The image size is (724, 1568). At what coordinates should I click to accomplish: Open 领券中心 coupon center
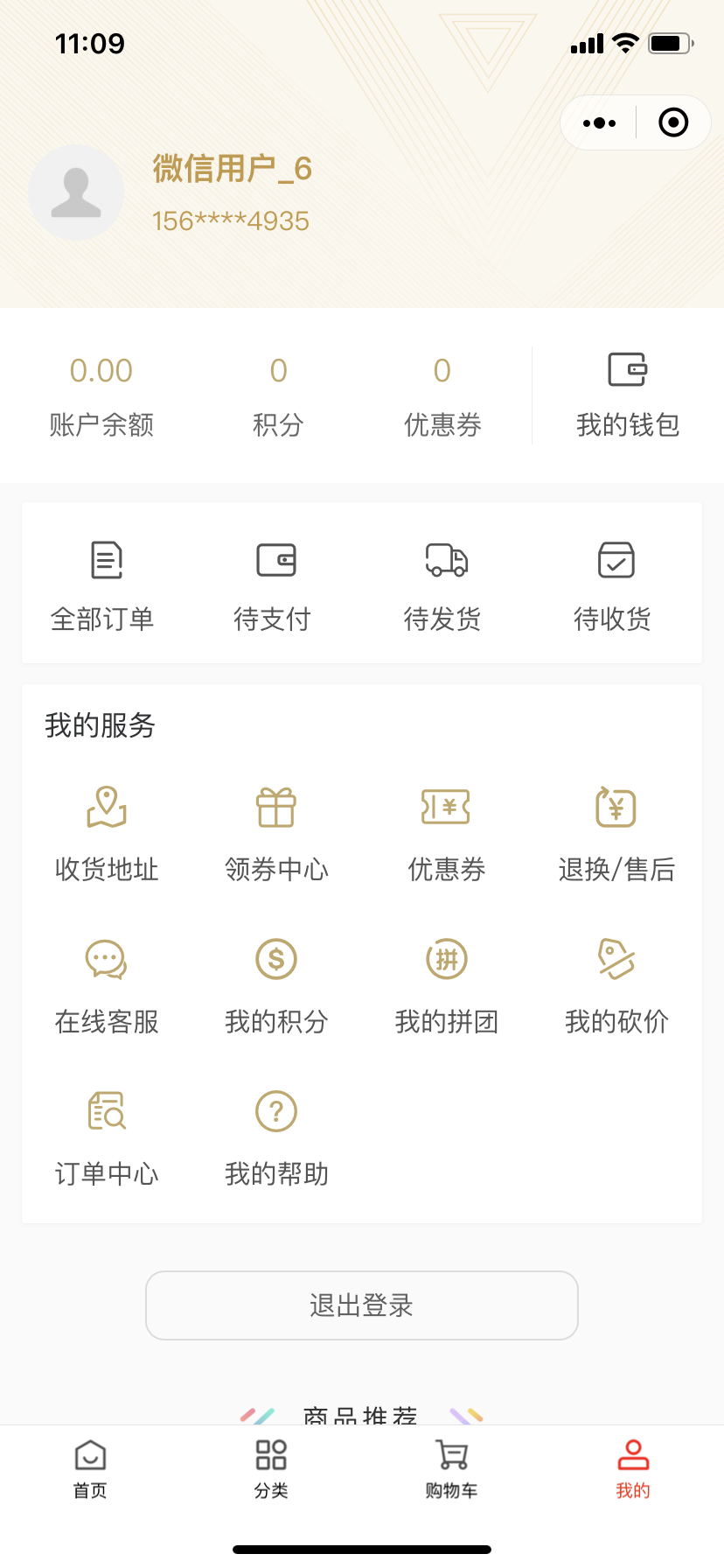pos(276,835)
